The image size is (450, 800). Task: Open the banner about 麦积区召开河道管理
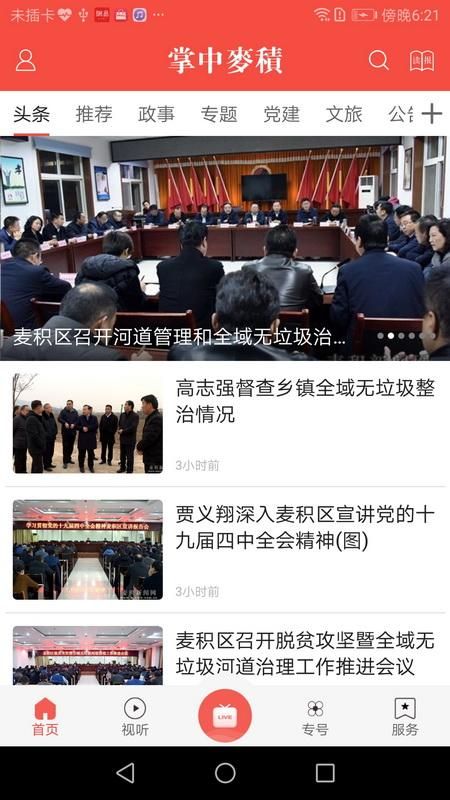point(225,248)
